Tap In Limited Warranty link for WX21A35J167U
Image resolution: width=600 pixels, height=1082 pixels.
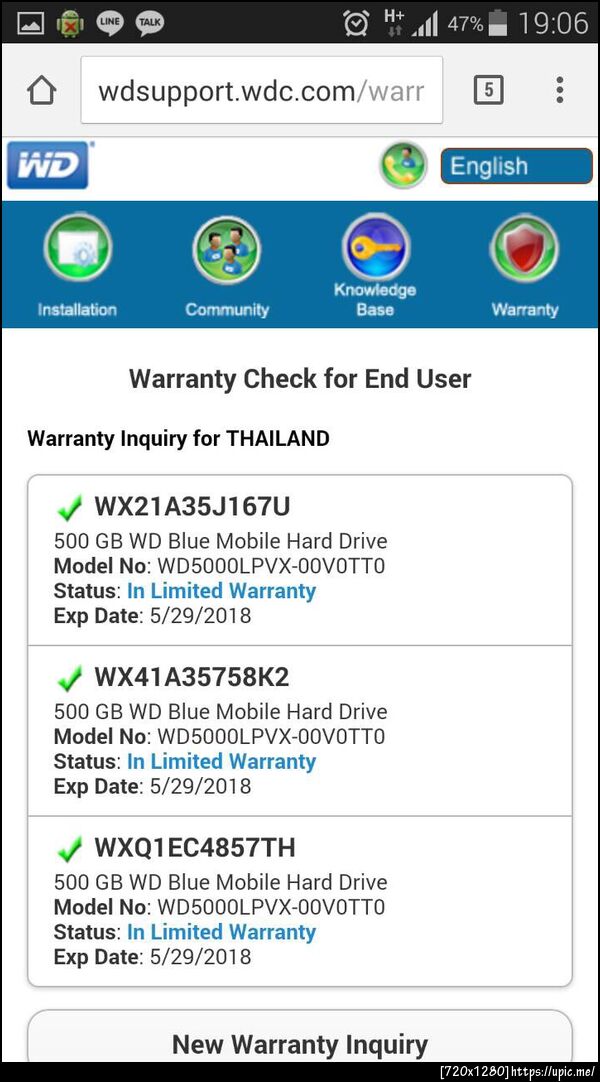coord(221,591)
